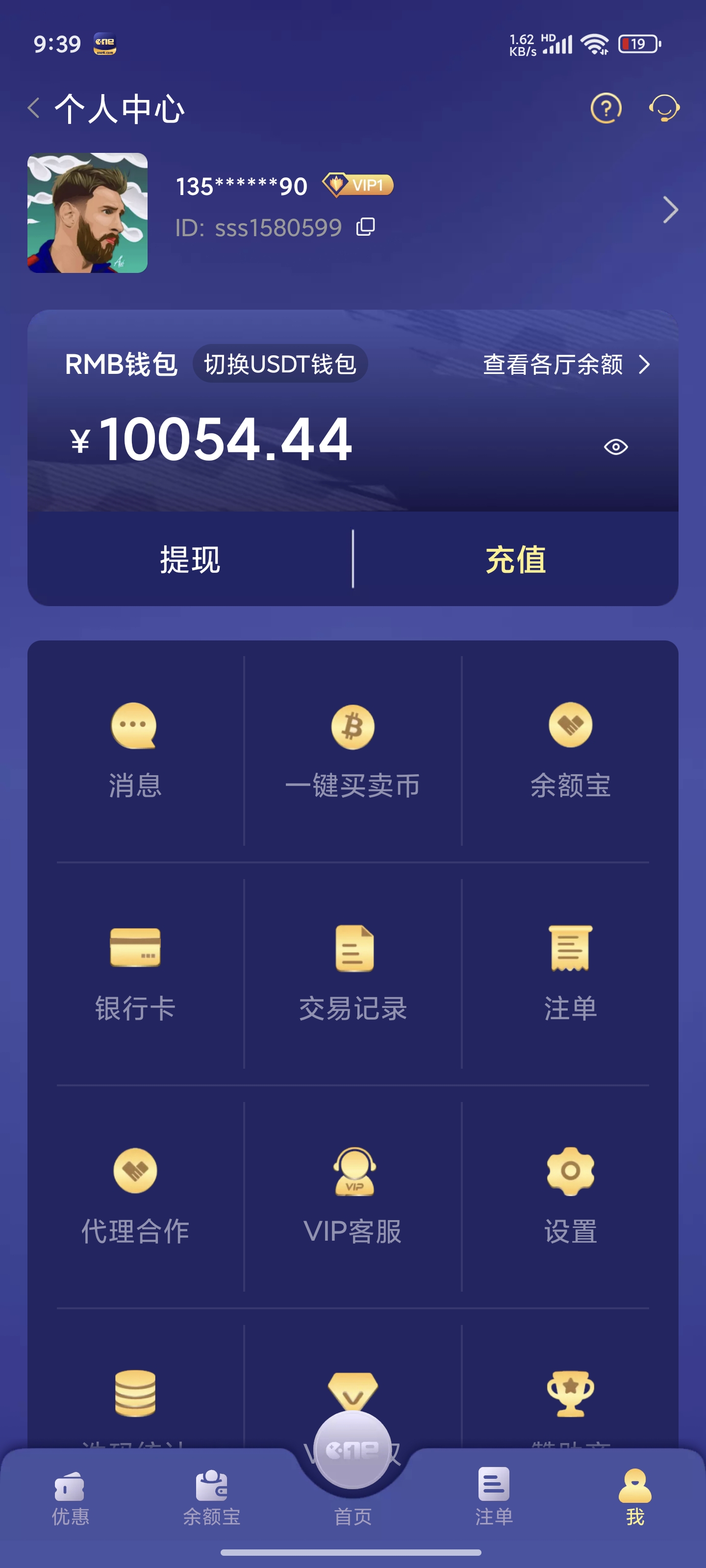The image size is (706, 1568).
Task: Click the trophy 赞助商 icon
Action: pos(570,1394)
